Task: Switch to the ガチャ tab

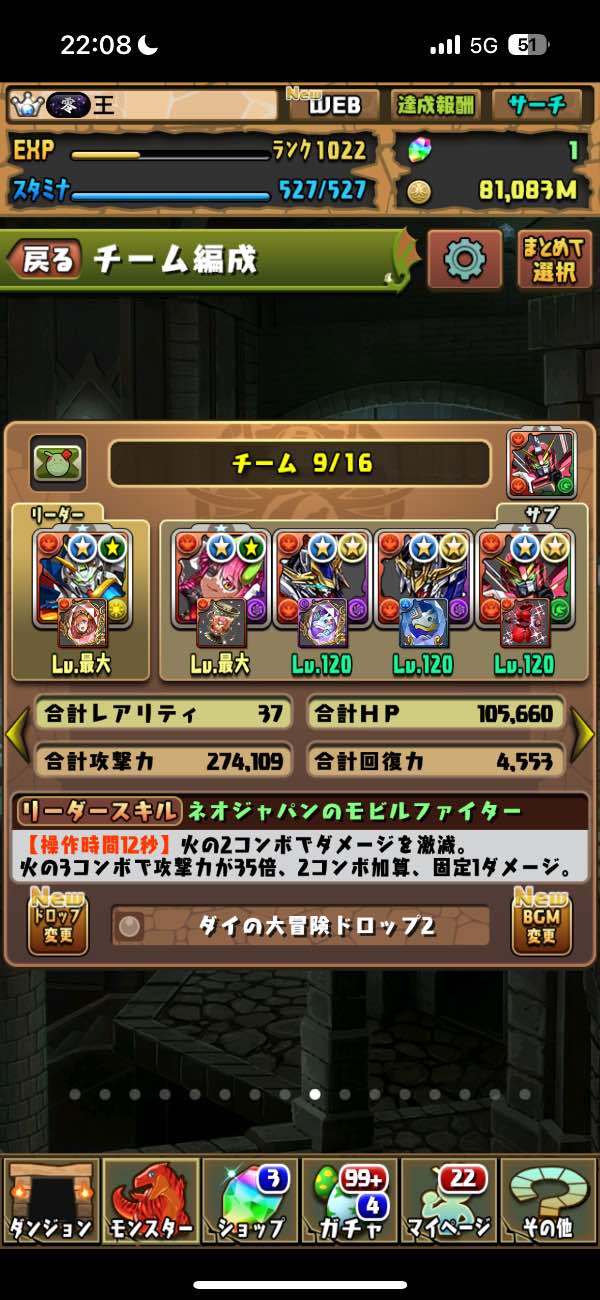Action: [x=349, y=1200]
